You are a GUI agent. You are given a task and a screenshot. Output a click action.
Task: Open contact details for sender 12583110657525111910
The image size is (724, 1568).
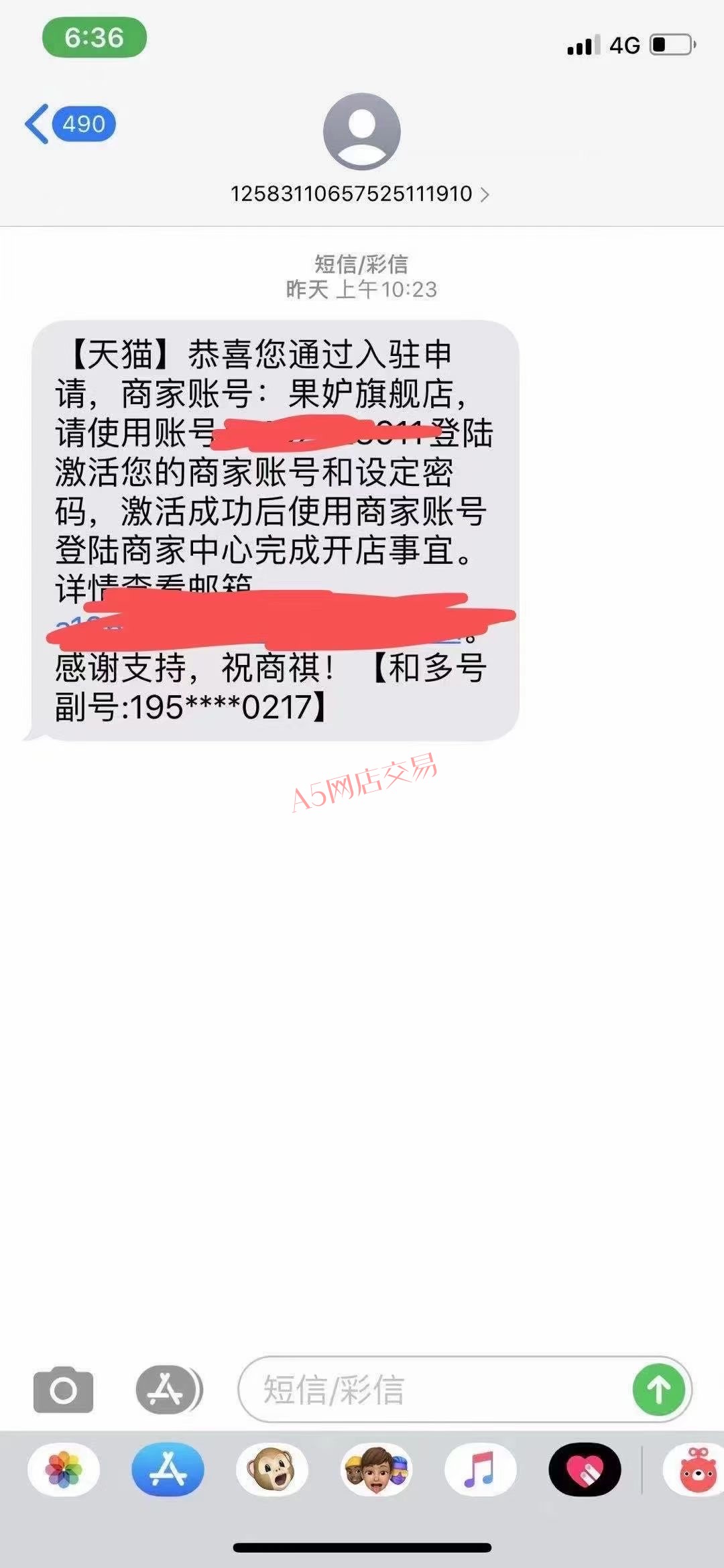tap(361, 194)
